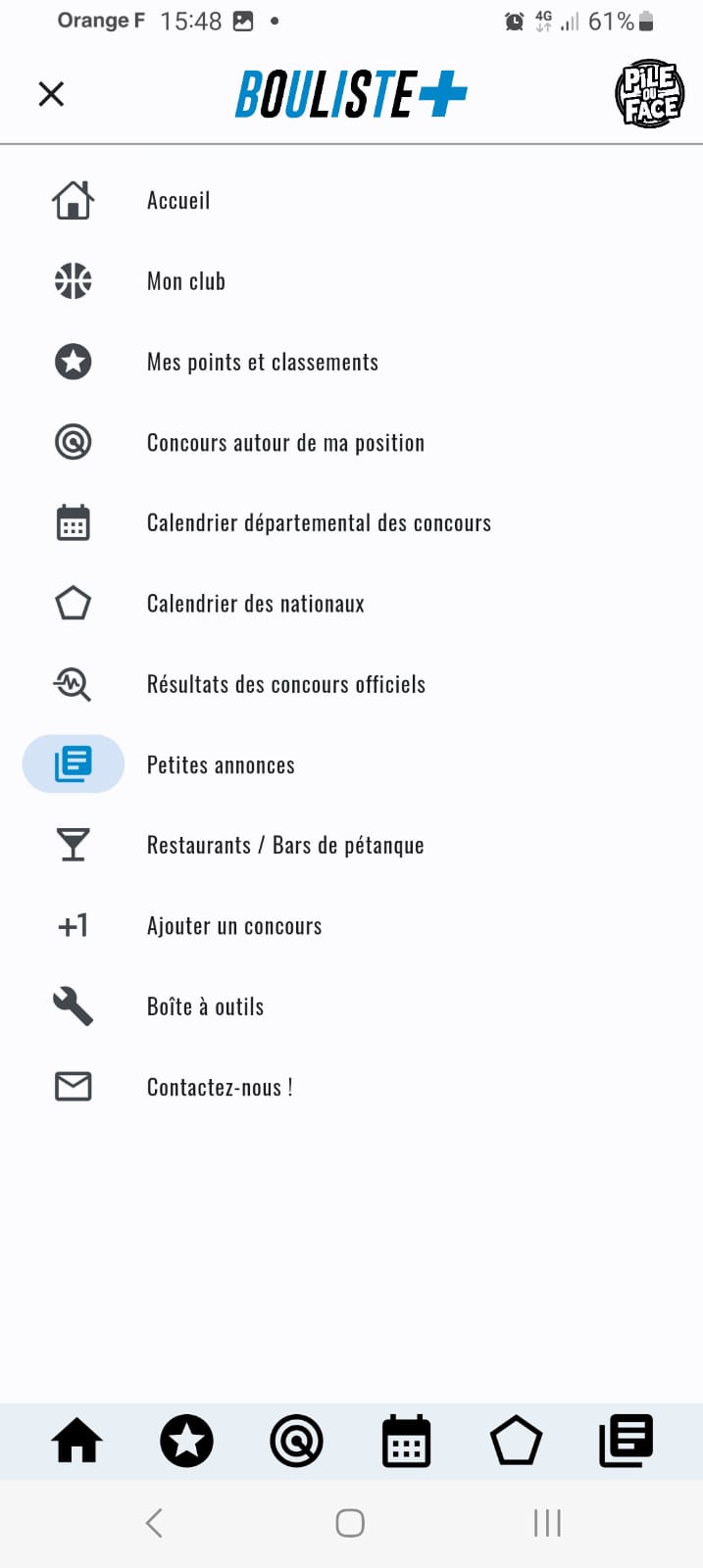Tap the target icon in bottom bar
703x1568 pixels.
click(x=297, y=1442)
